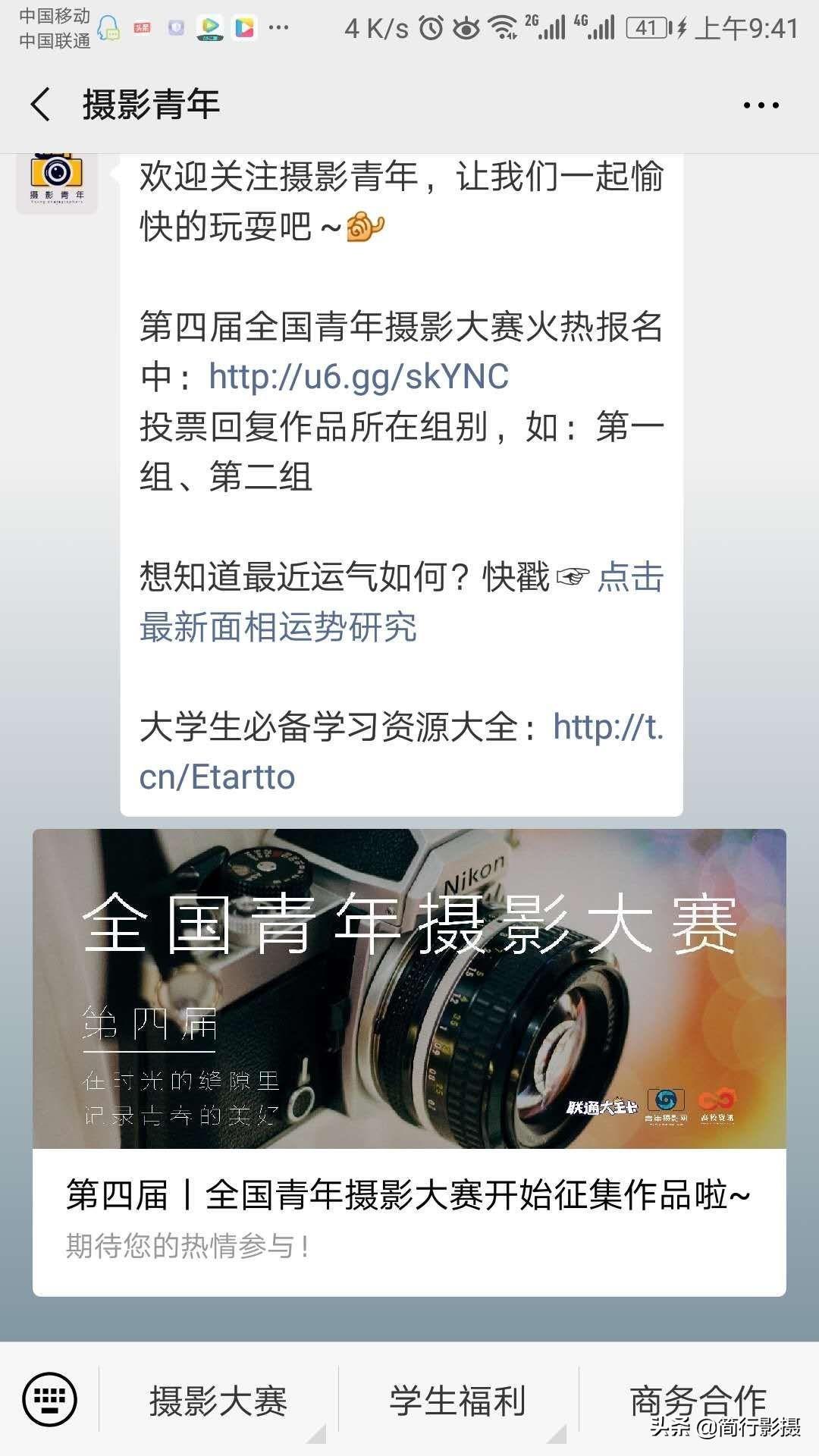Expand the 学生福利 menu
Screen dimensions: 819x1456
(457, 1401)
